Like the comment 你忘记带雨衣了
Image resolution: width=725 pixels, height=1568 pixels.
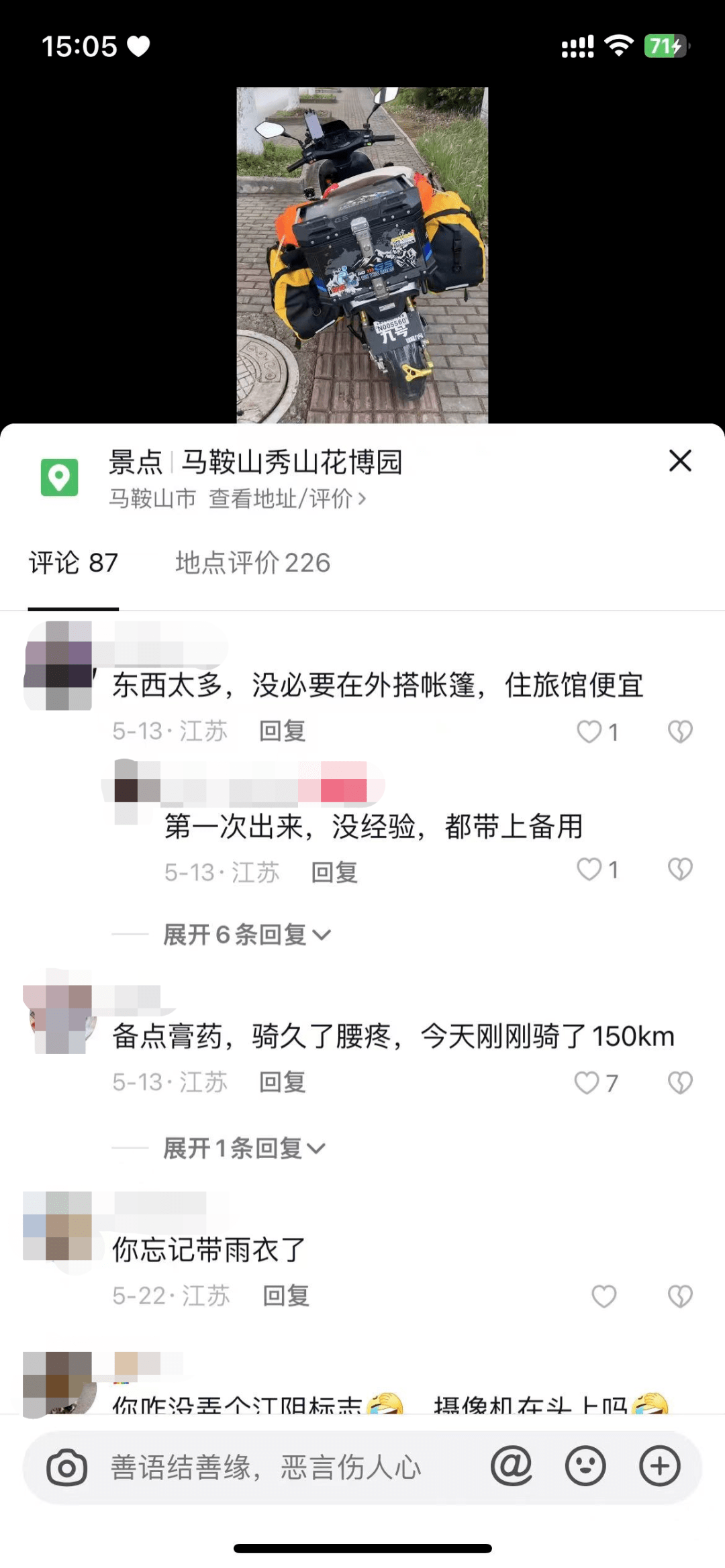tap(603, 1296)
